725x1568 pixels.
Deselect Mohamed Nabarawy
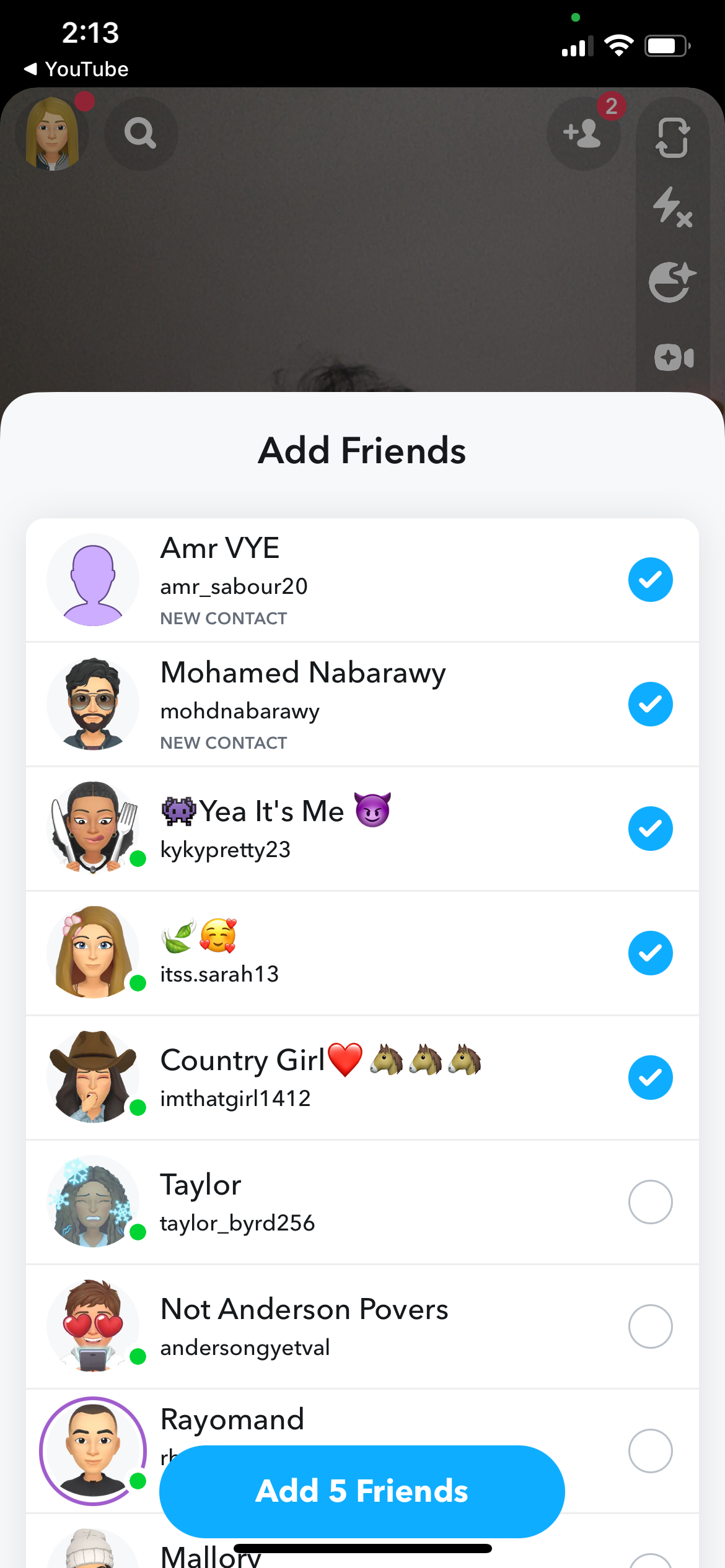point(650,704)
